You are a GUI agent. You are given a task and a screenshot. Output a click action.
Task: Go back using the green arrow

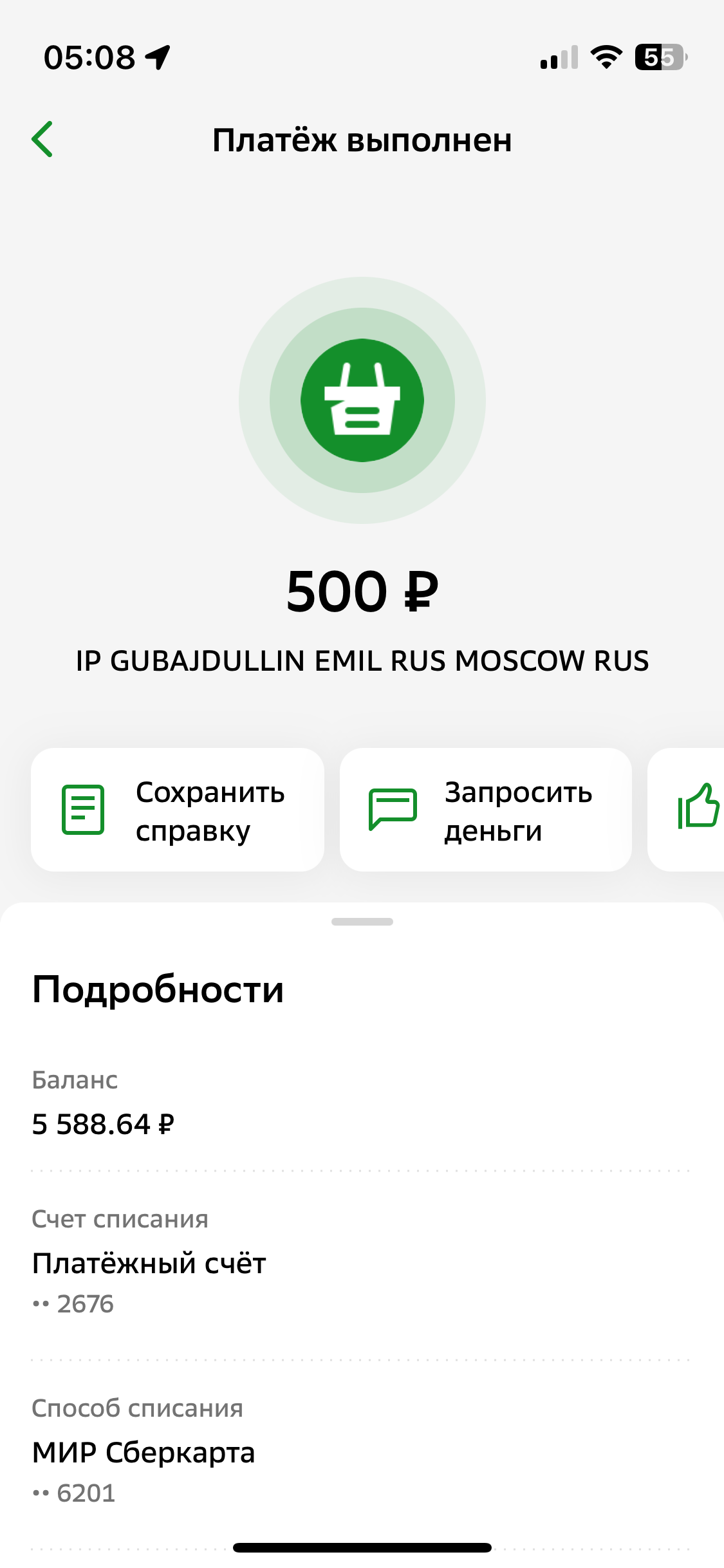(x=42, y=139)
